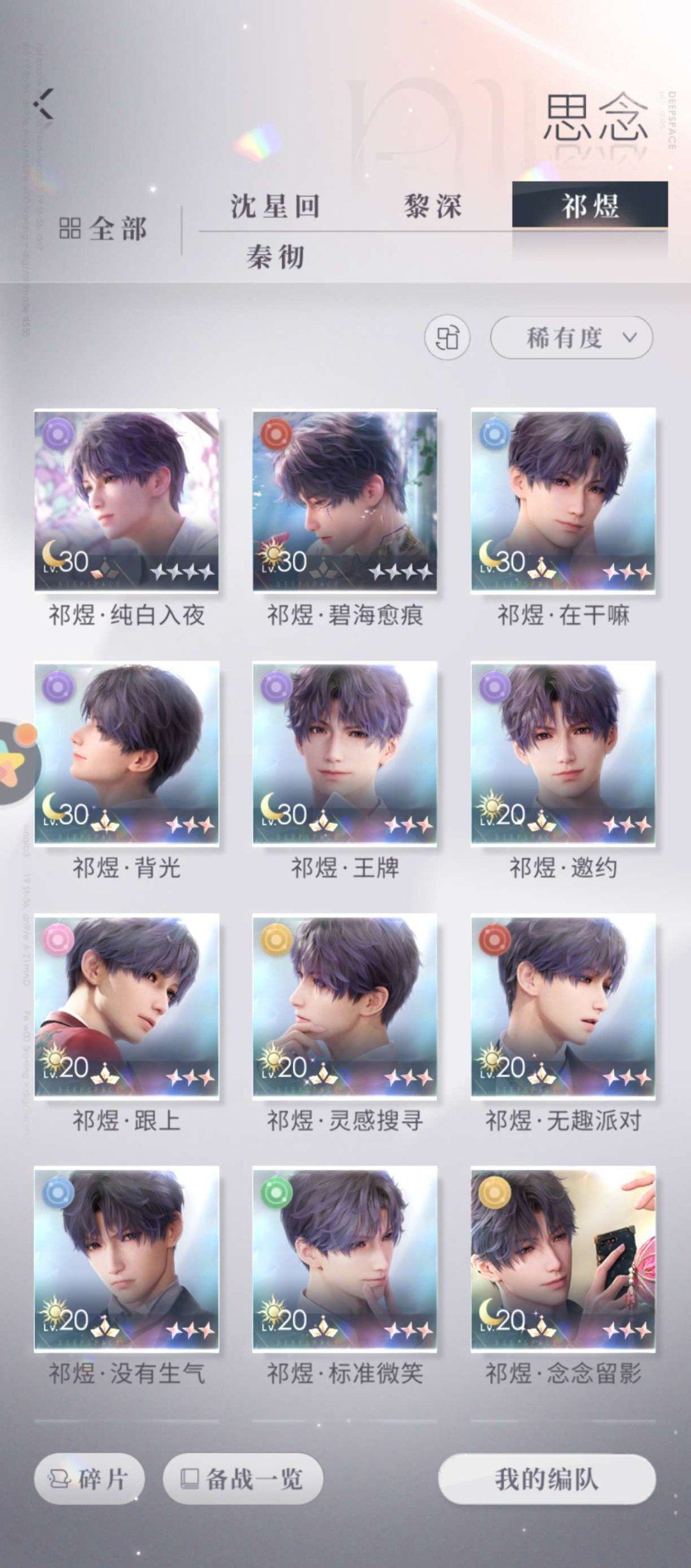Open the 祁煜·灵感搜寻 card

(345, 1006)
